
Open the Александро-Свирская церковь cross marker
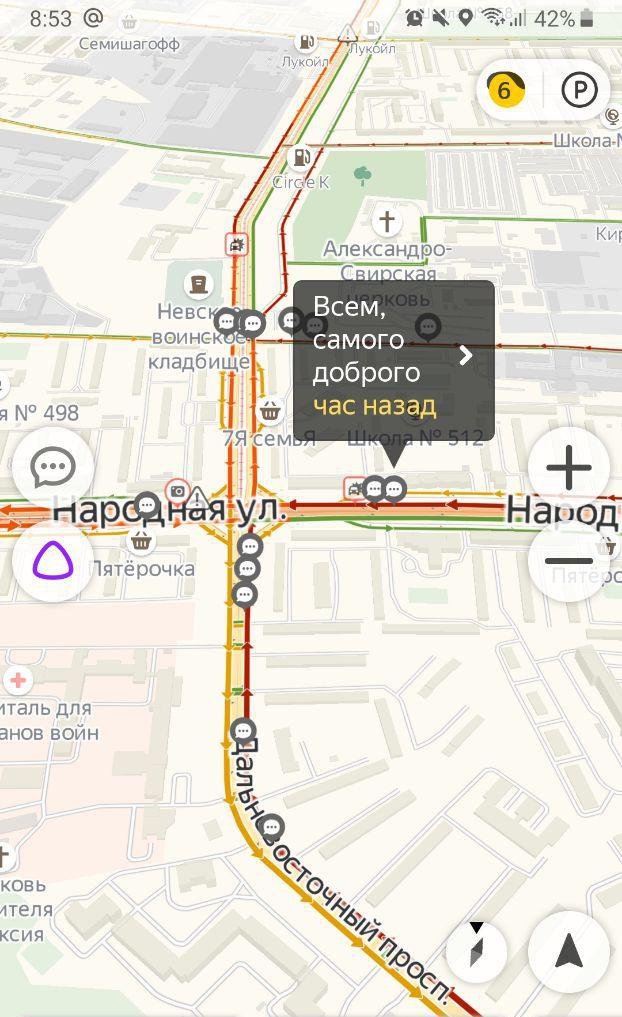tap(387, 221)
